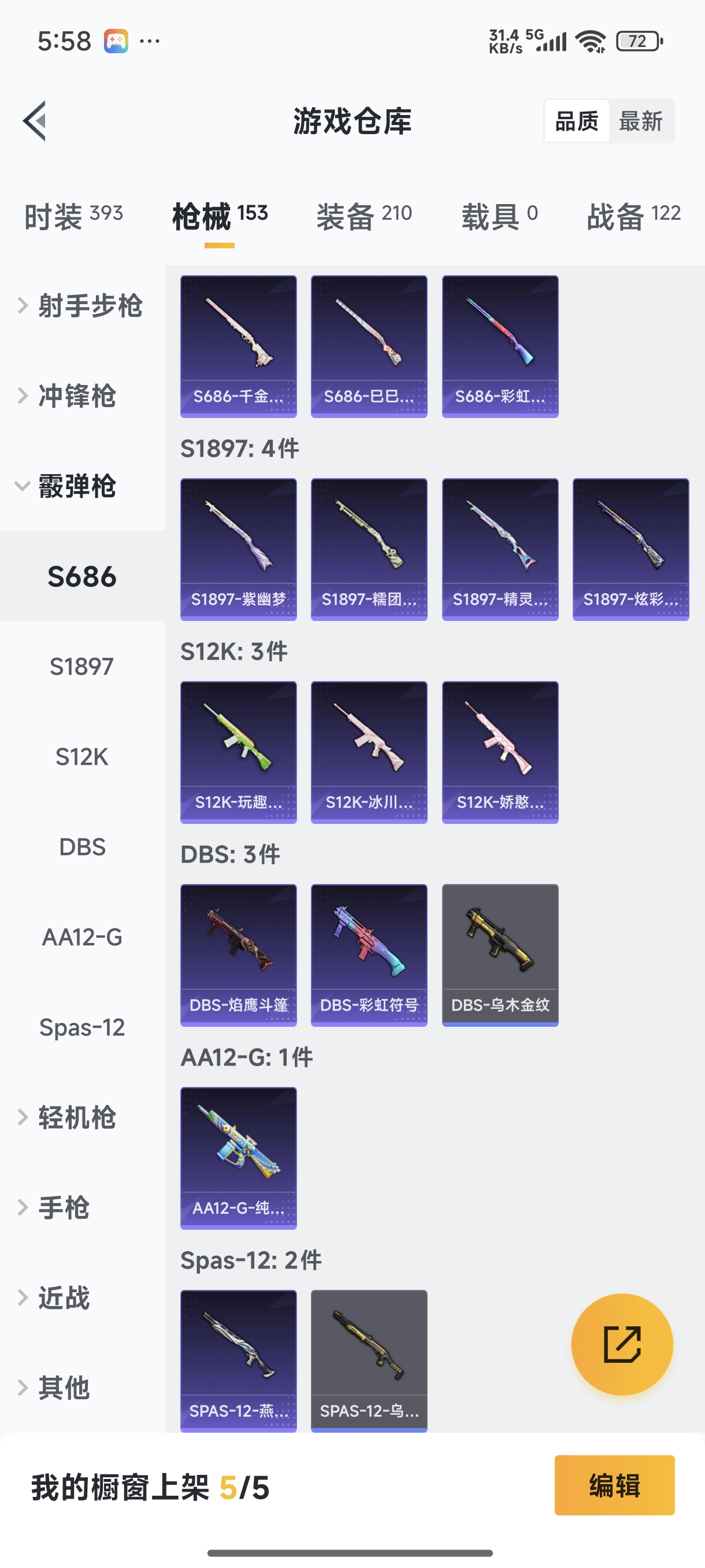Expand the 射手步枪 category
This screenshot has height=1568, width=705.
pyautogui.click(x=83, y=306)
